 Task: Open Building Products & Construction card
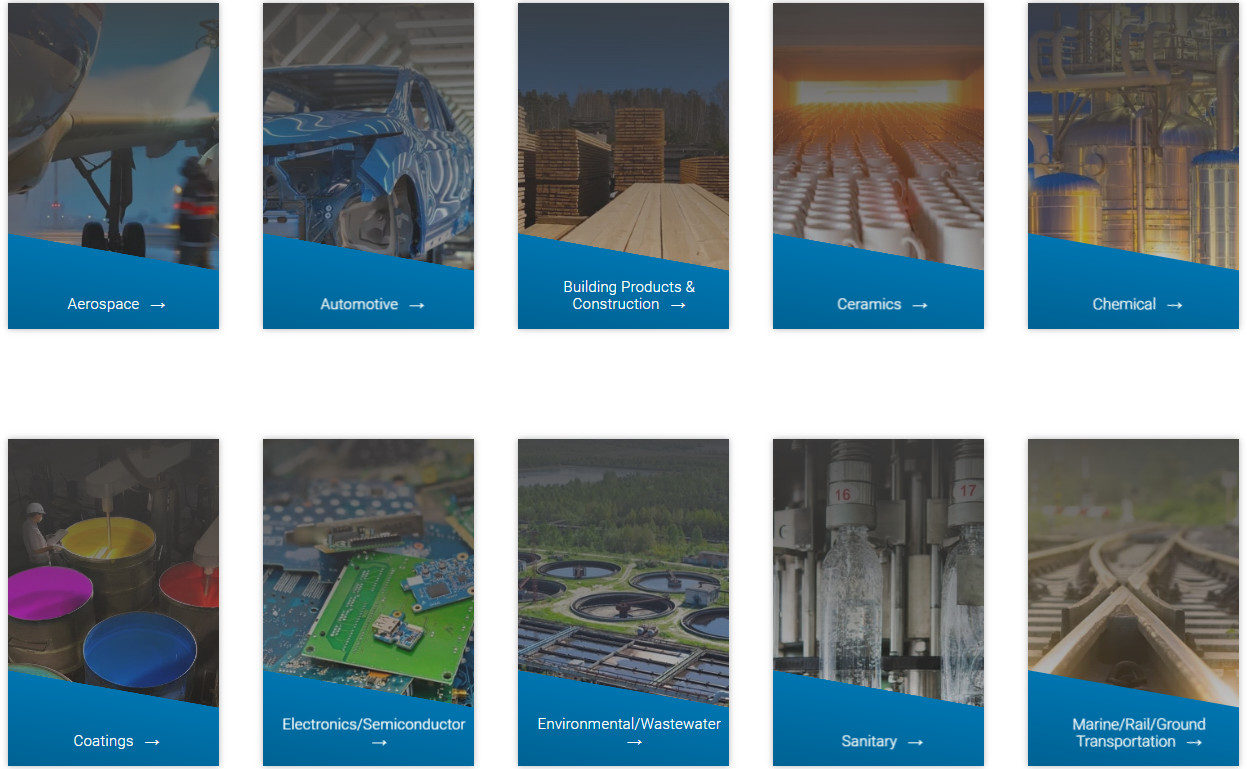click(624, 295)
